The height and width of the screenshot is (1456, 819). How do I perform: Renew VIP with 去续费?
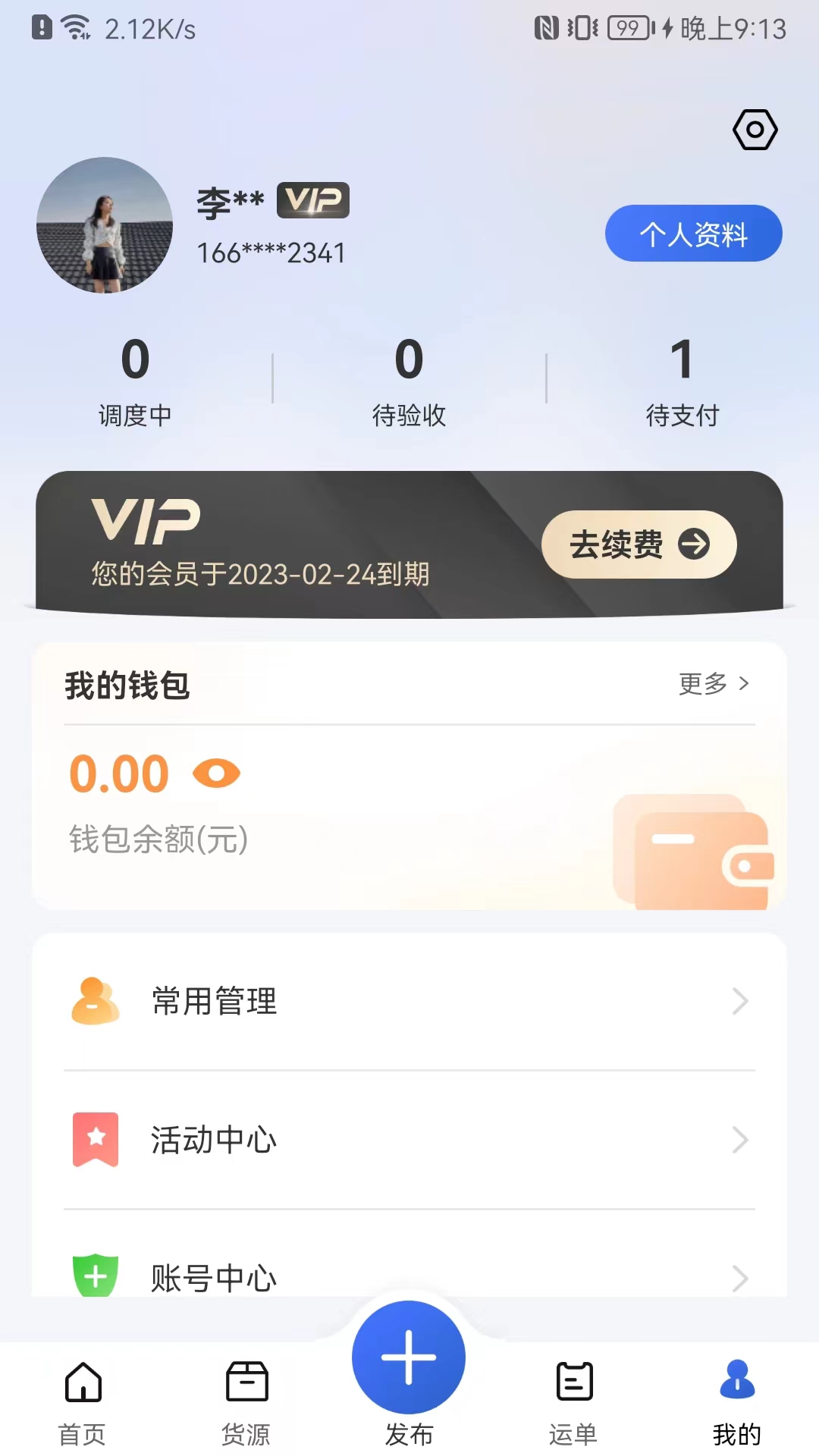pos(639,544)
